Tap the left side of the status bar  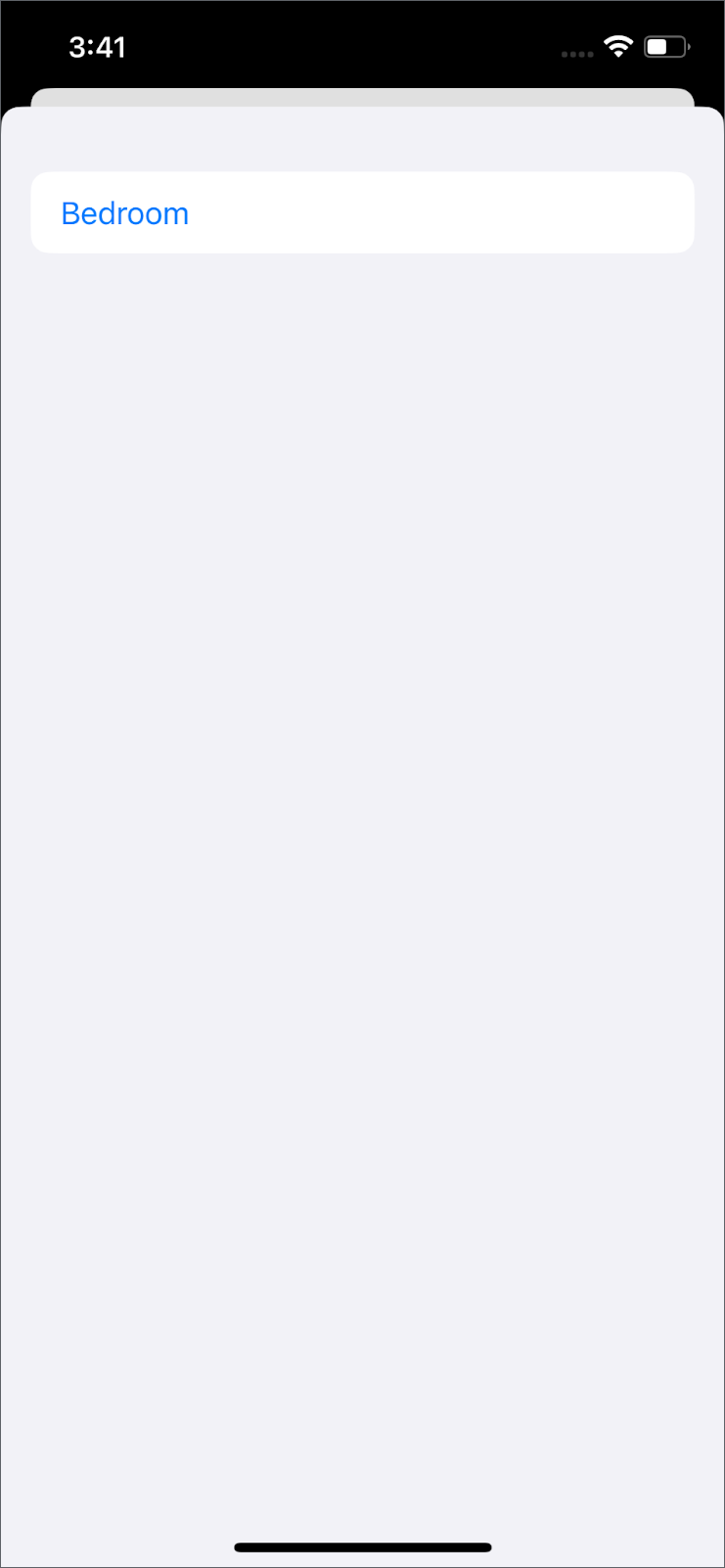(98, 45)
